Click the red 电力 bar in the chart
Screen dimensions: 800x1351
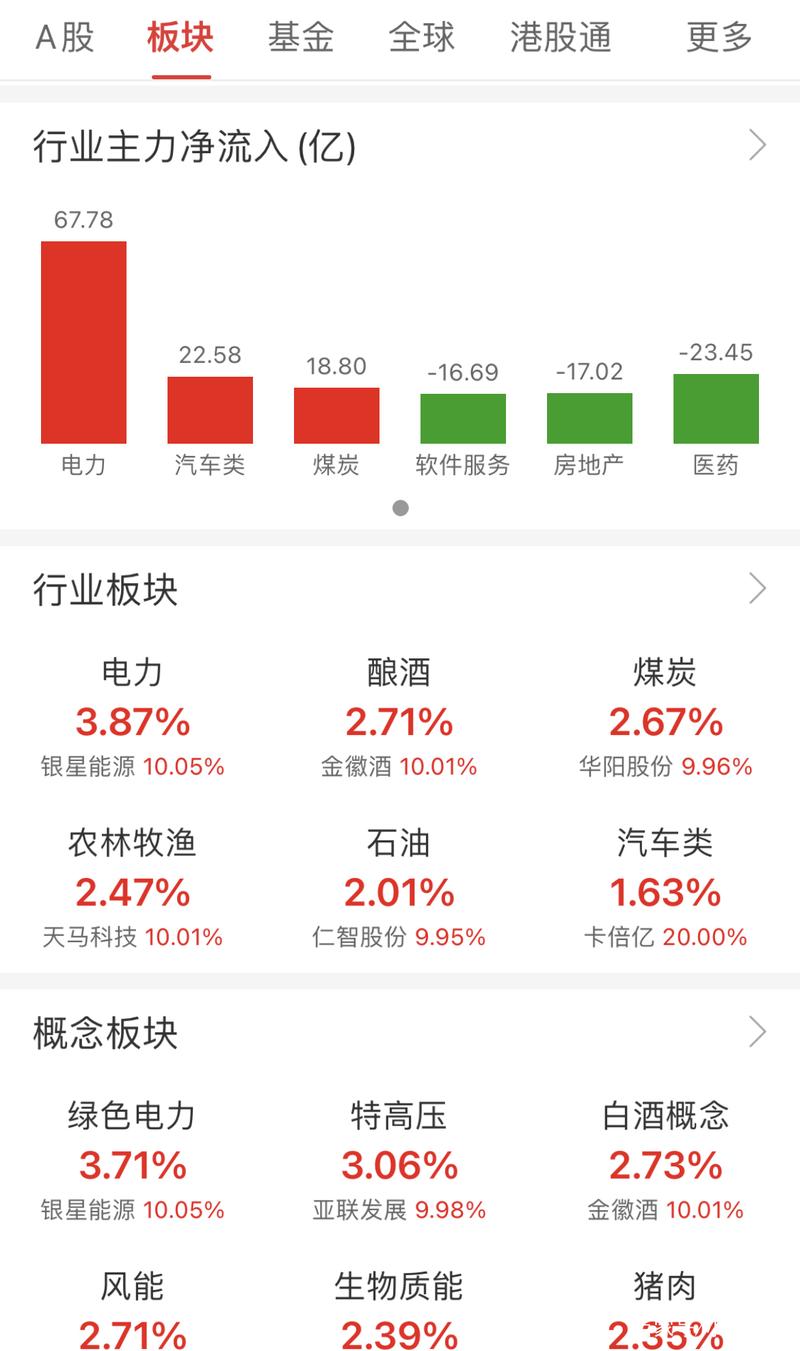[83, 340]
